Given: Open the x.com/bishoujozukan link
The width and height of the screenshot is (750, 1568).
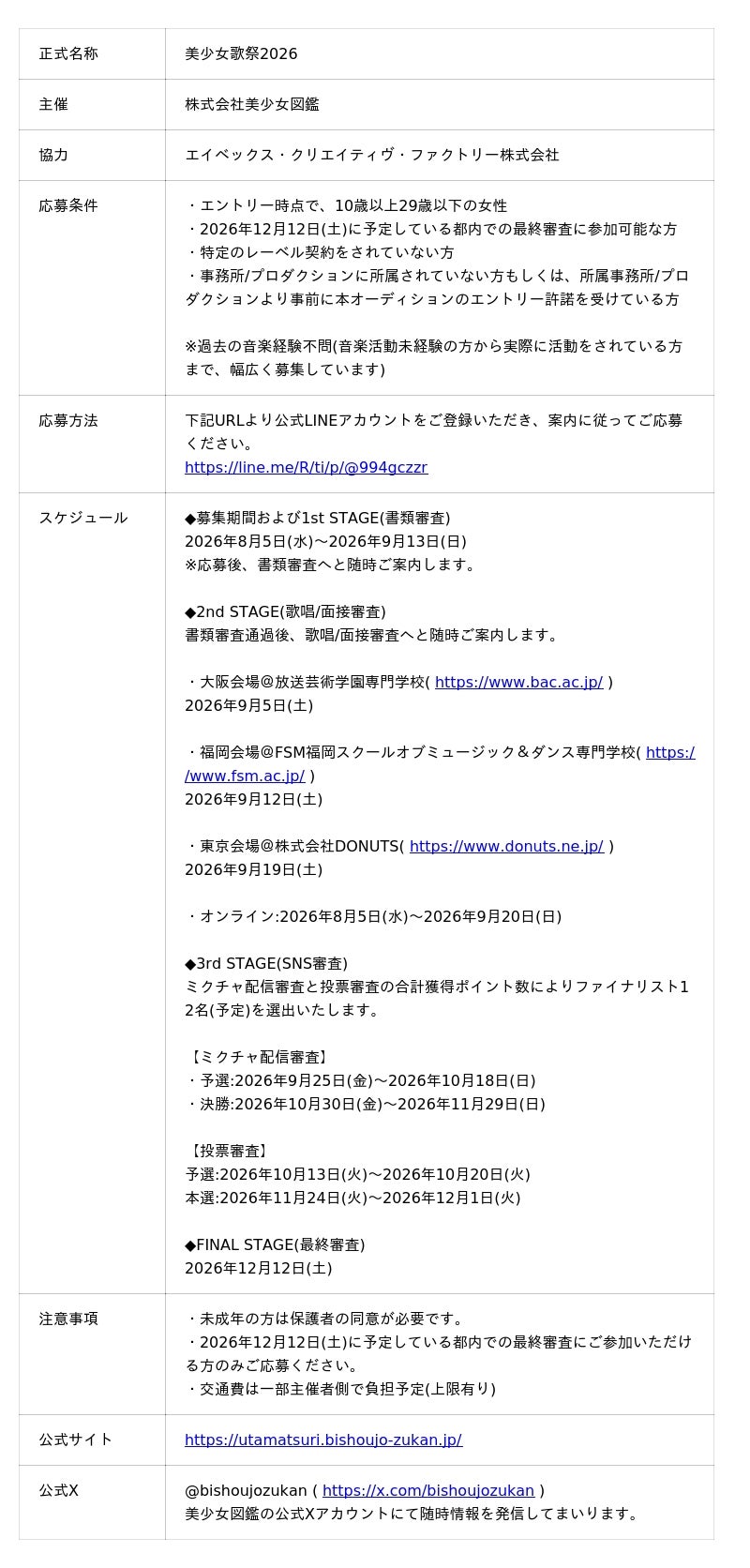Looking at the screenshot, I should (x=427, y=1490).
